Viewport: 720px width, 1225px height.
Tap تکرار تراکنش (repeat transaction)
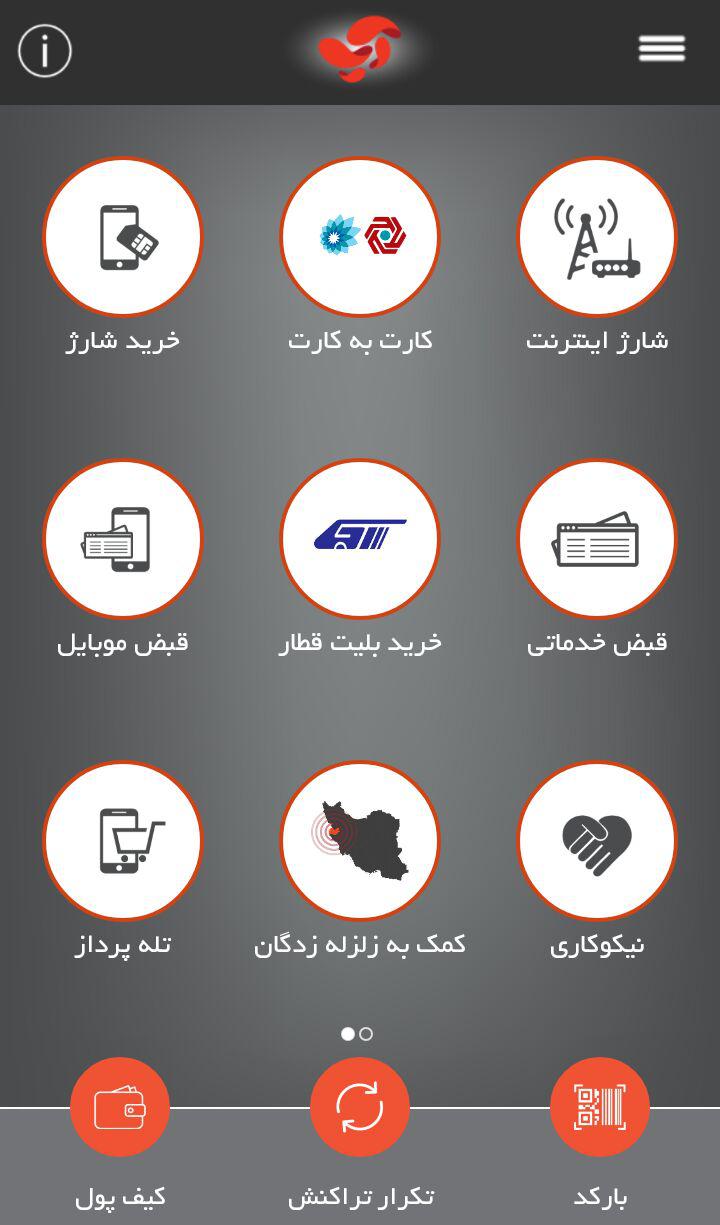pyautogui.click(x=360, y=1107)
